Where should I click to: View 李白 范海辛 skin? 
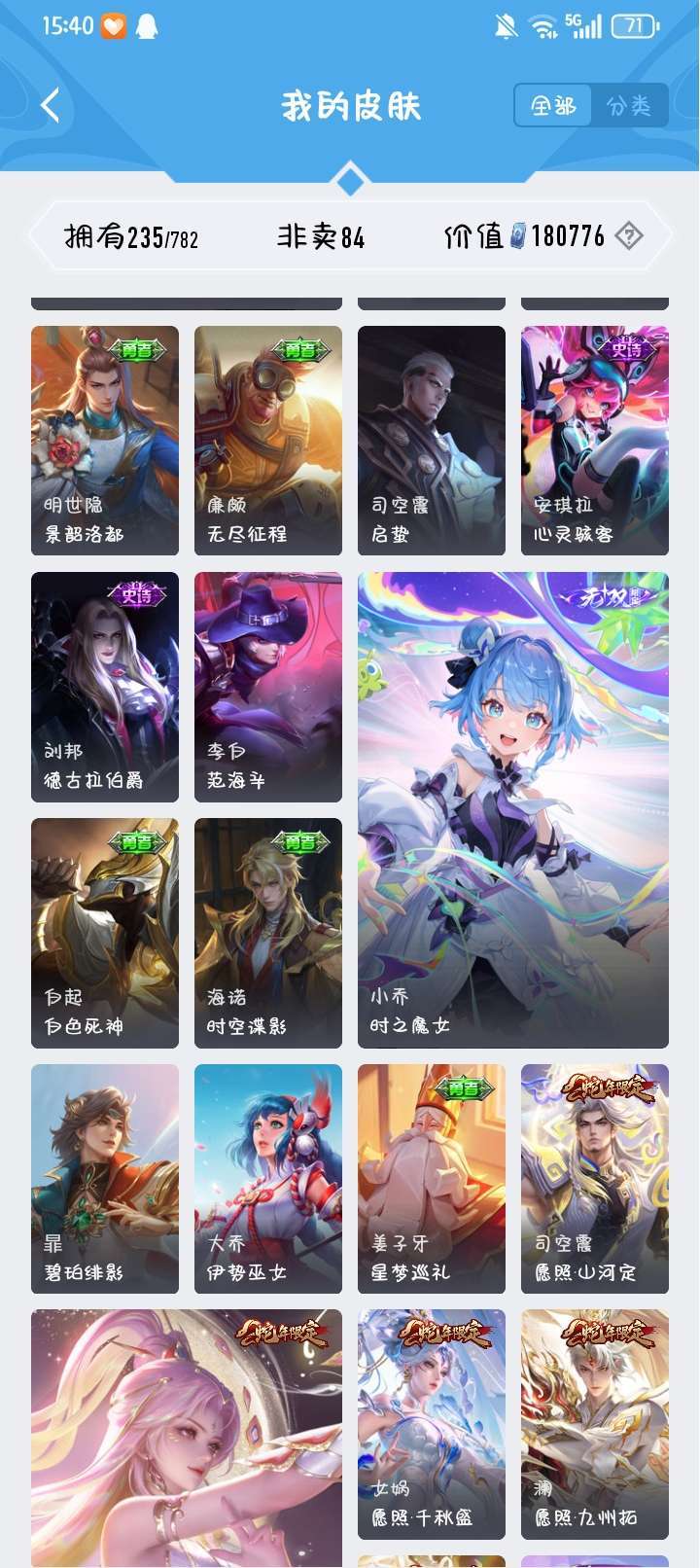click(268, 687)
